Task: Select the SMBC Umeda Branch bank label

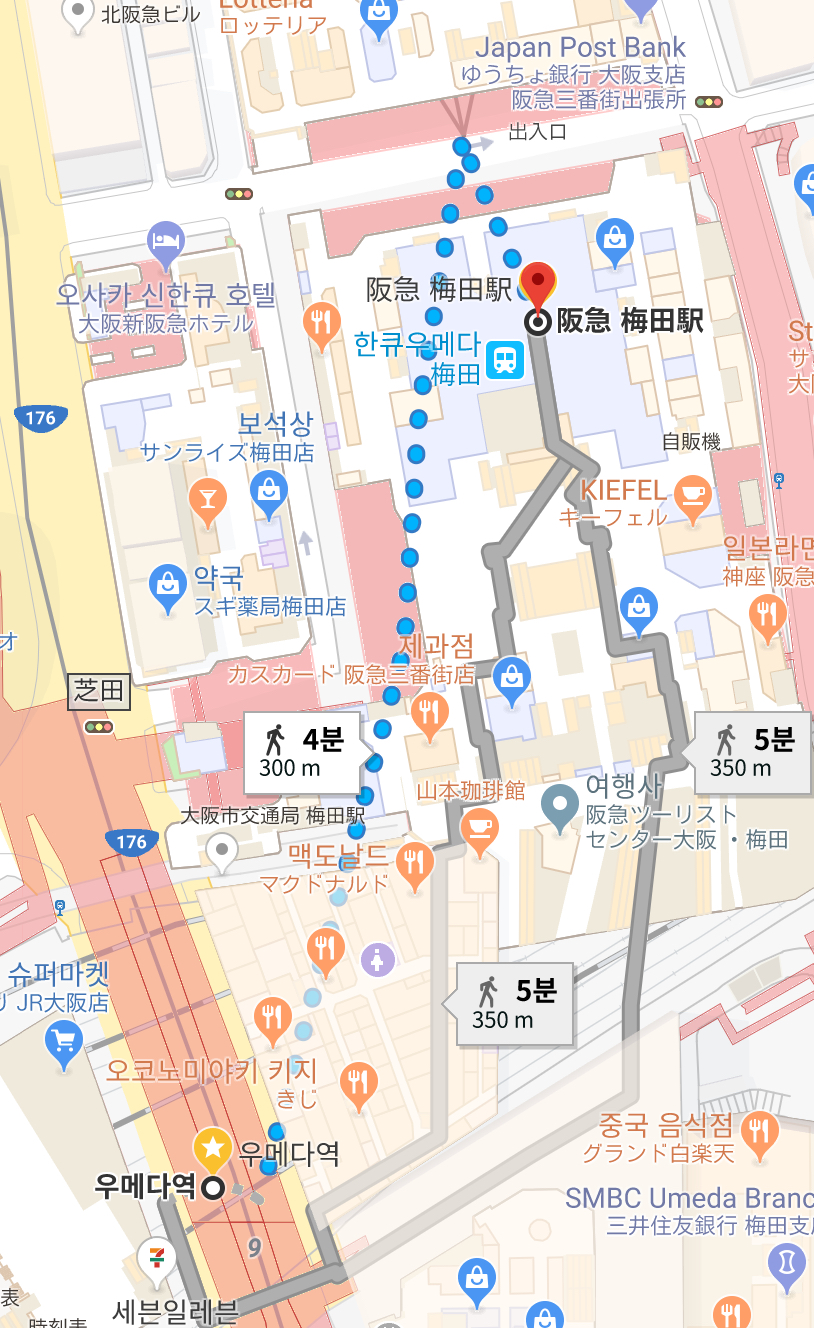Action: (688, 1198)
